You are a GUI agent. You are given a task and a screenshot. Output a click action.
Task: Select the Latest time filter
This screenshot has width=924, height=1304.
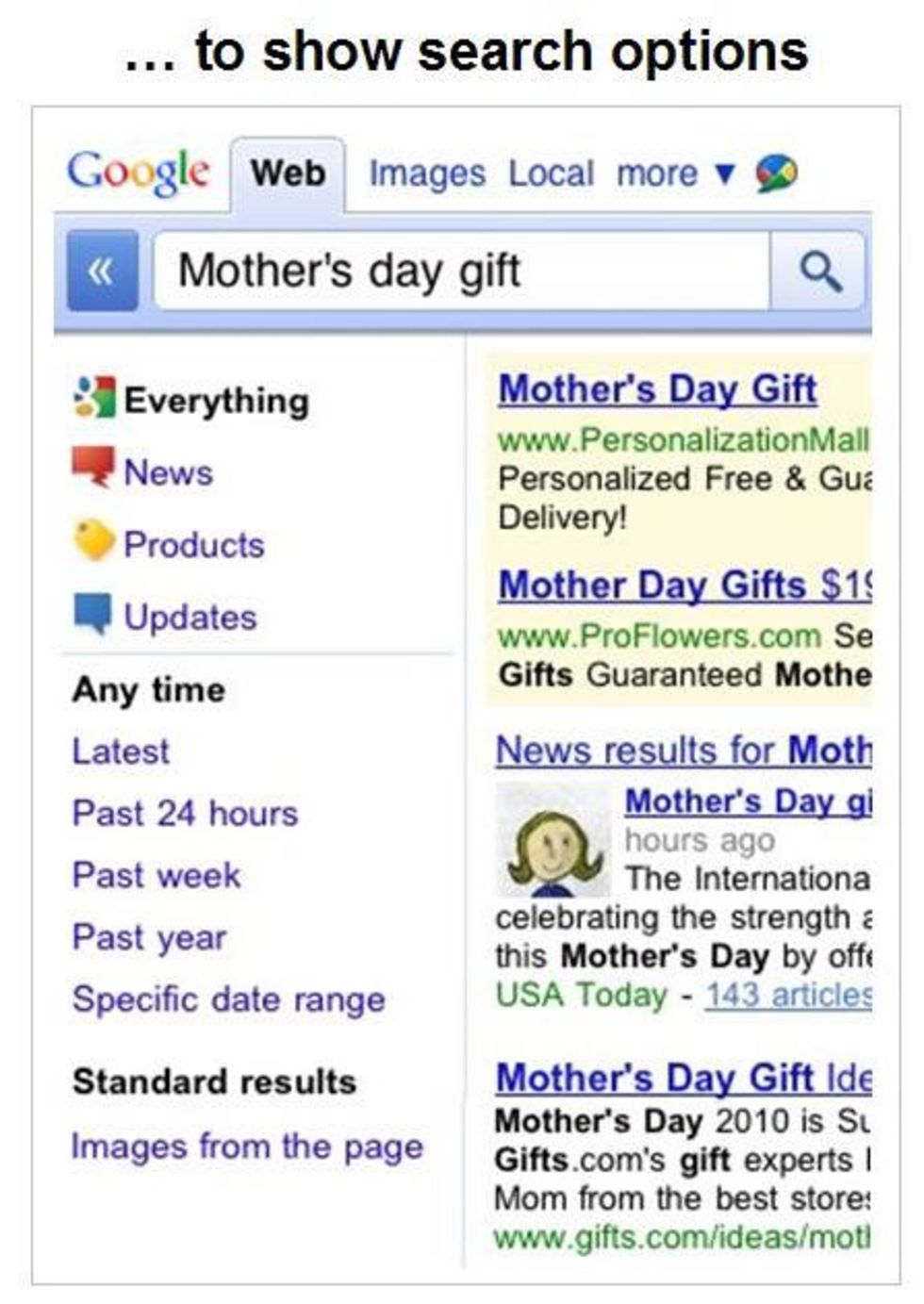tap(121, 751)
